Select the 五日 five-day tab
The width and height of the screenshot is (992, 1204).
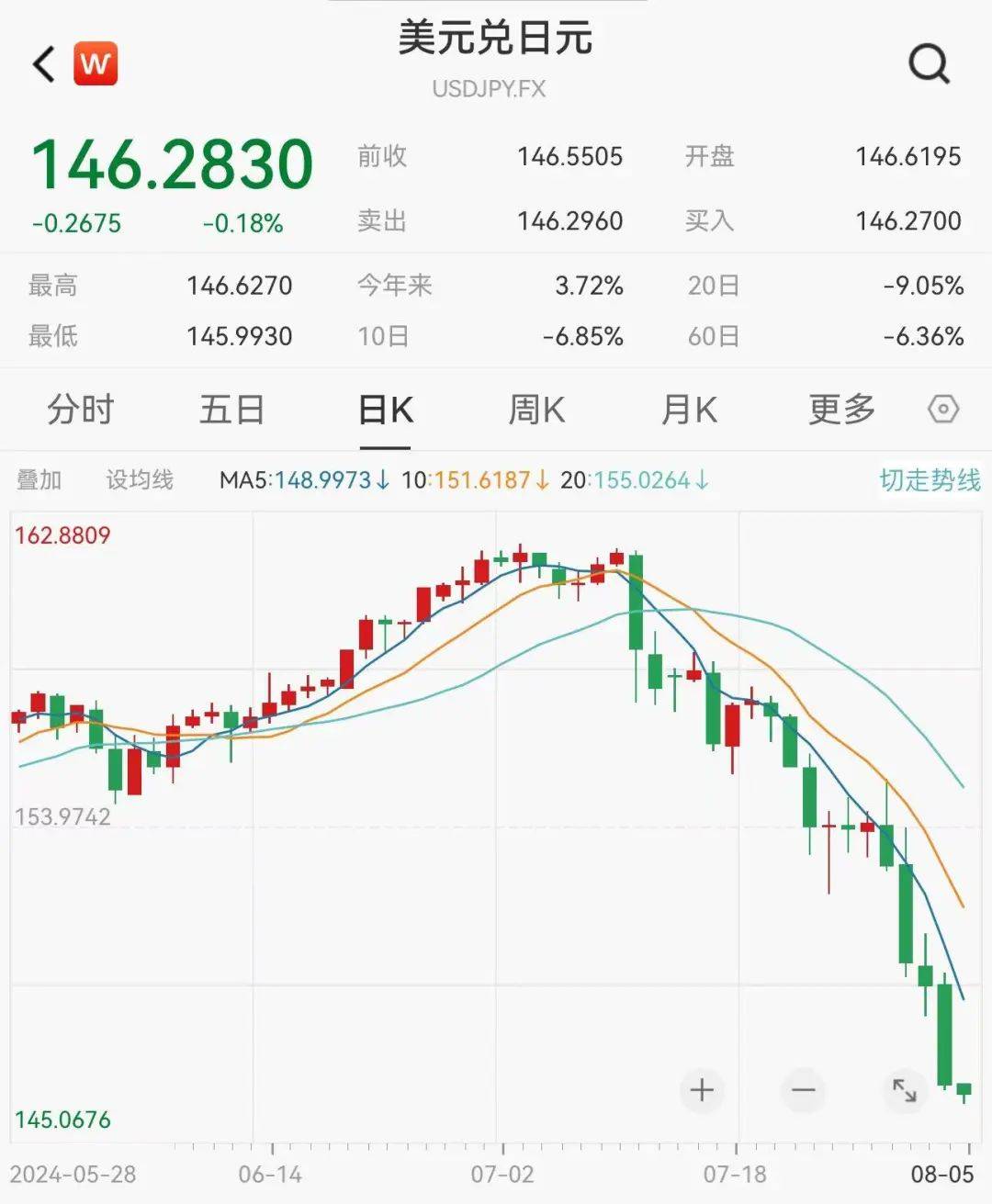tap(231, 411)
